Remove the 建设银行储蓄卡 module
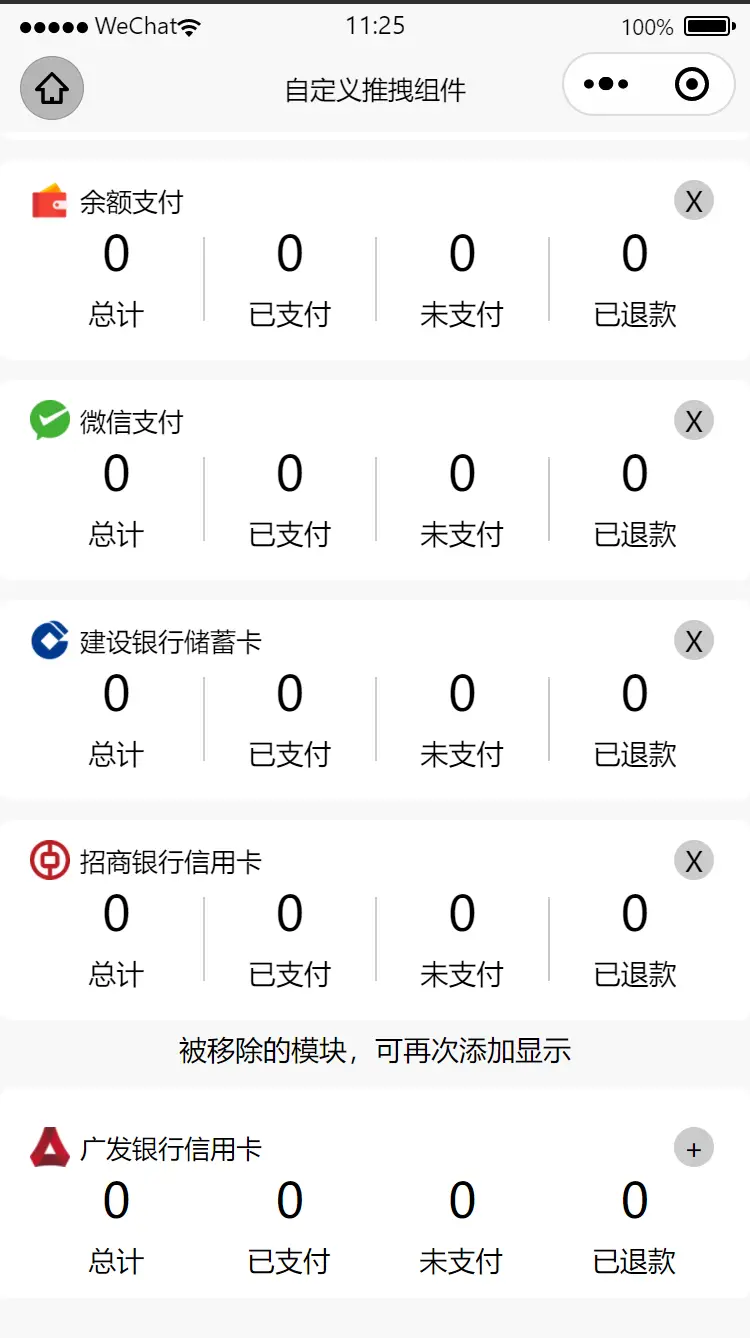The height and width of the screenshot is (1338, 750). pyautogui.click(x=694, y=641)
